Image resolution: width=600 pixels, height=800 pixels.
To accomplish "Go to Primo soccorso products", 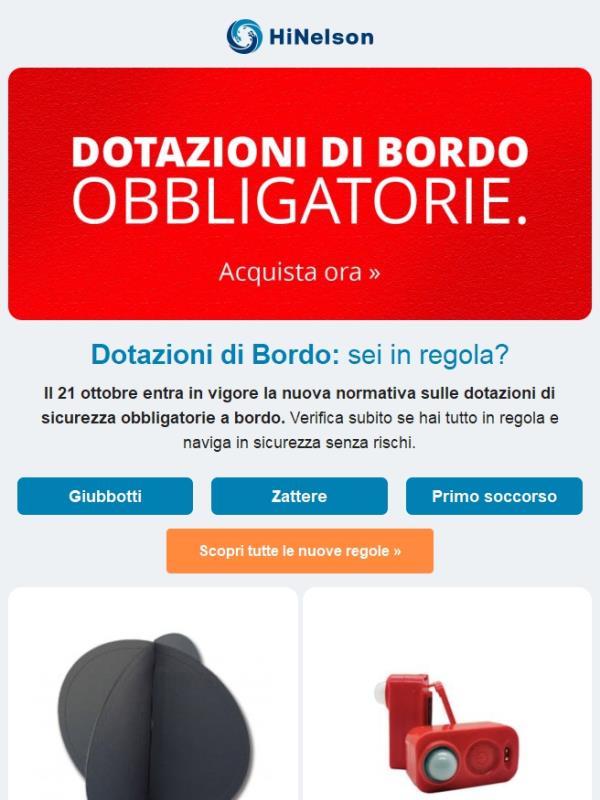I will pos(494,496).
